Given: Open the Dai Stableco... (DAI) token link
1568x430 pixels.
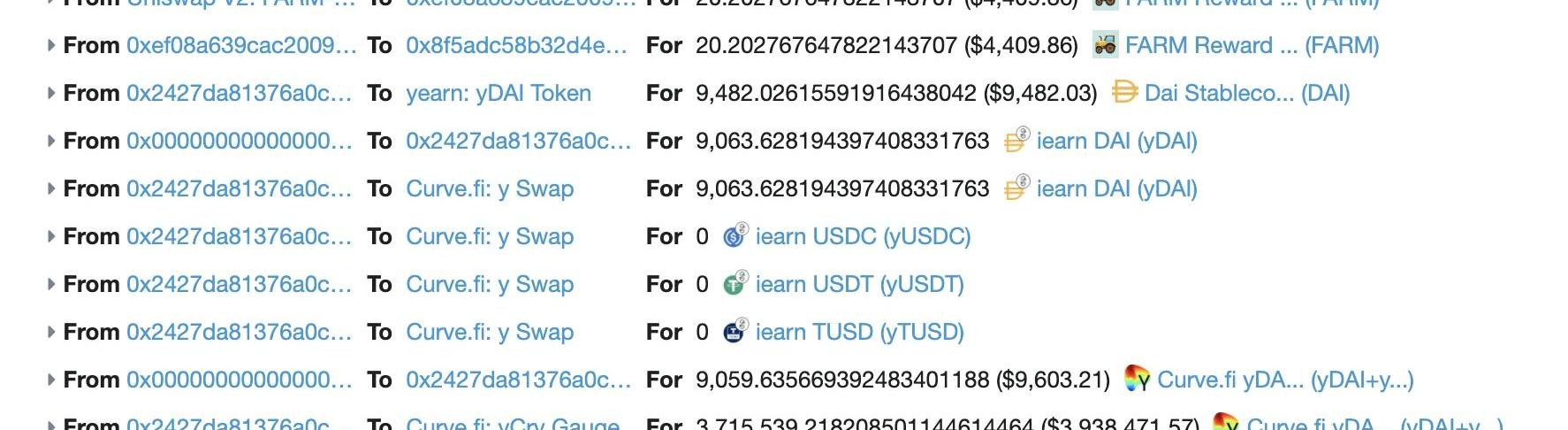Looking at the screenshot, I should [x=1246, y=93].
